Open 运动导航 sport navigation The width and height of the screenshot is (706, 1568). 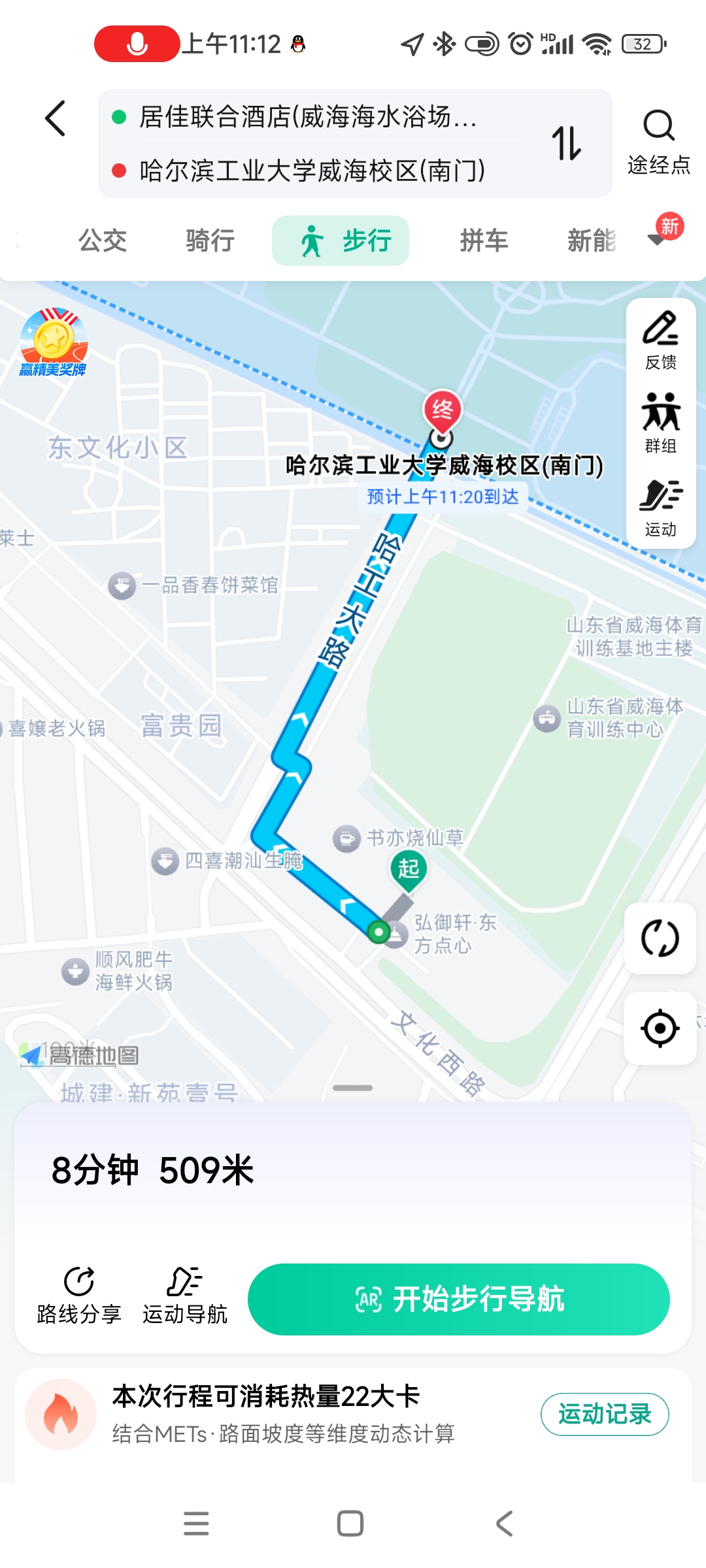tap(185, 1295)
